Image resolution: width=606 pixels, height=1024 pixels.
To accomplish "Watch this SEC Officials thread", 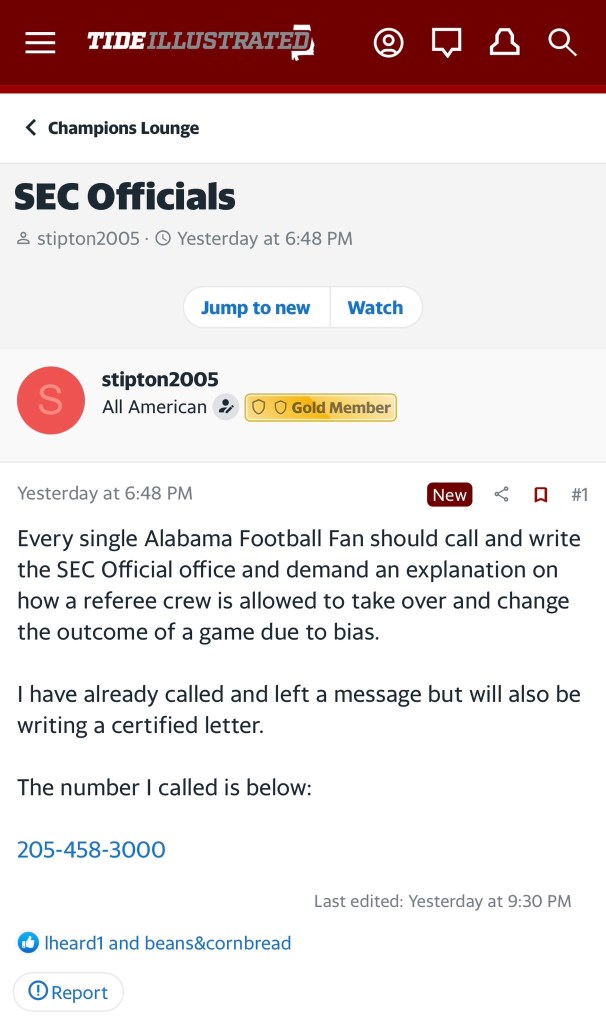I will click(375, 307).
